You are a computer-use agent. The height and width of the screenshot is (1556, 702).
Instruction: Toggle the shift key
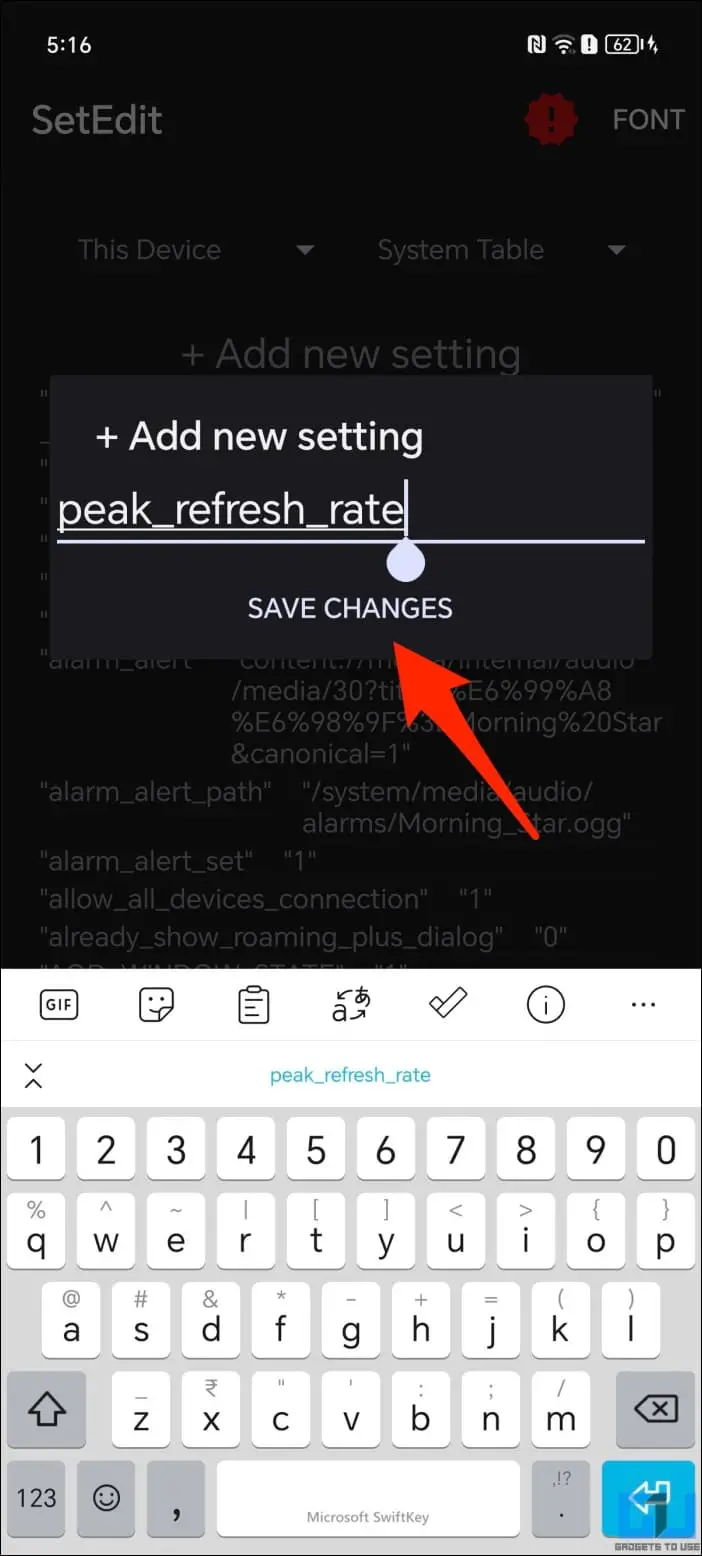(46, 1410)
